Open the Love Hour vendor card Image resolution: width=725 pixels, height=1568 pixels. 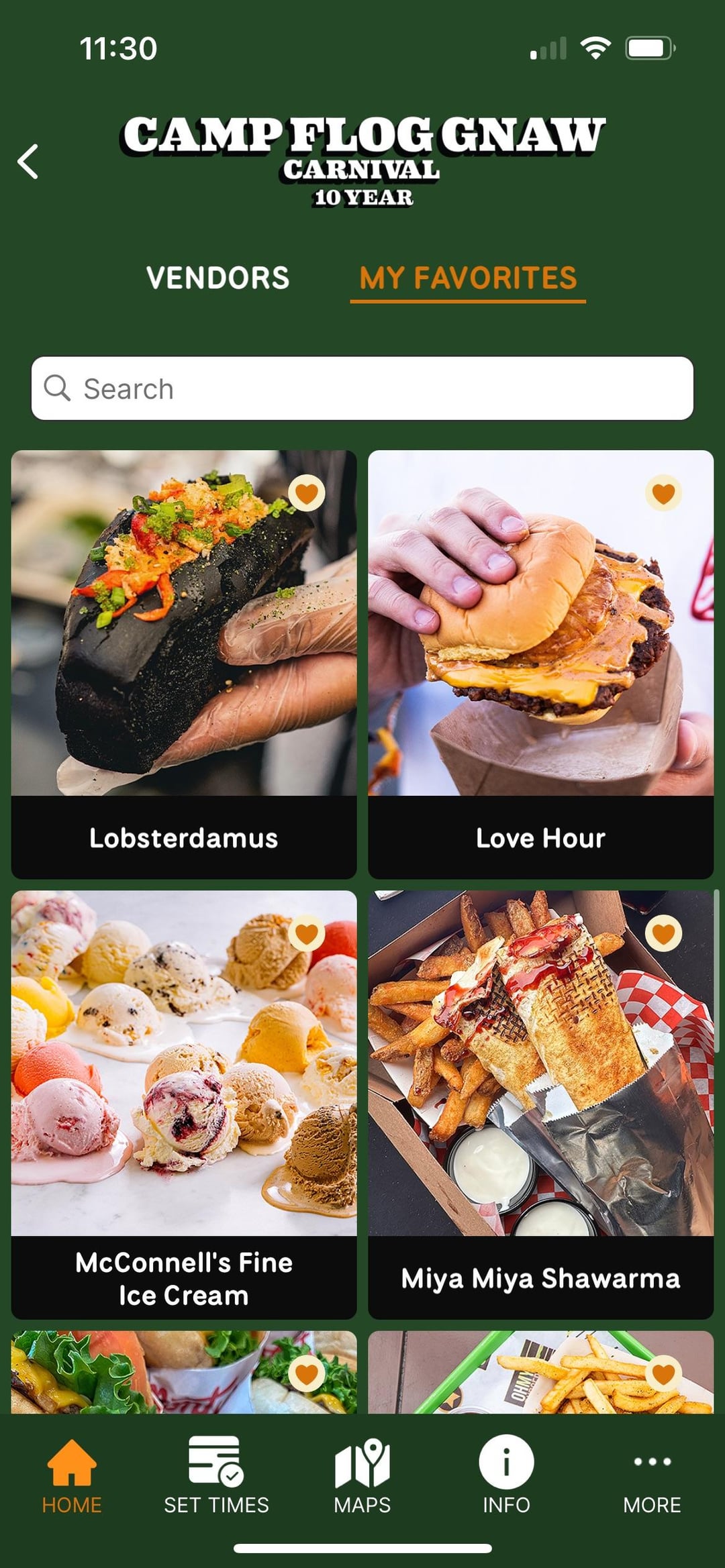[x=540, y=664]
